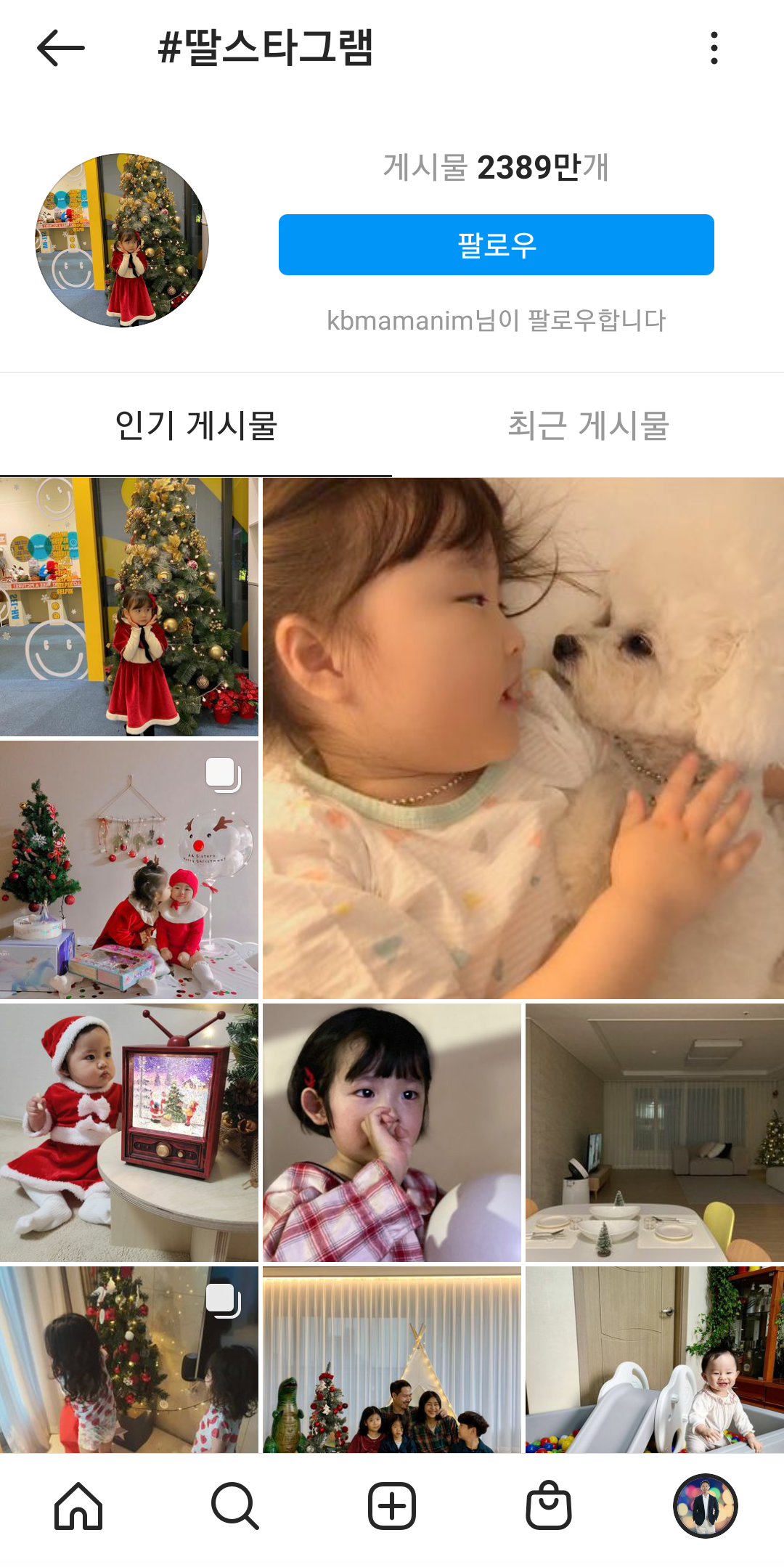The width and height of the screenshot is (784, 1567).
Task: Open the three-dot overflow menu
Action: 714,48
